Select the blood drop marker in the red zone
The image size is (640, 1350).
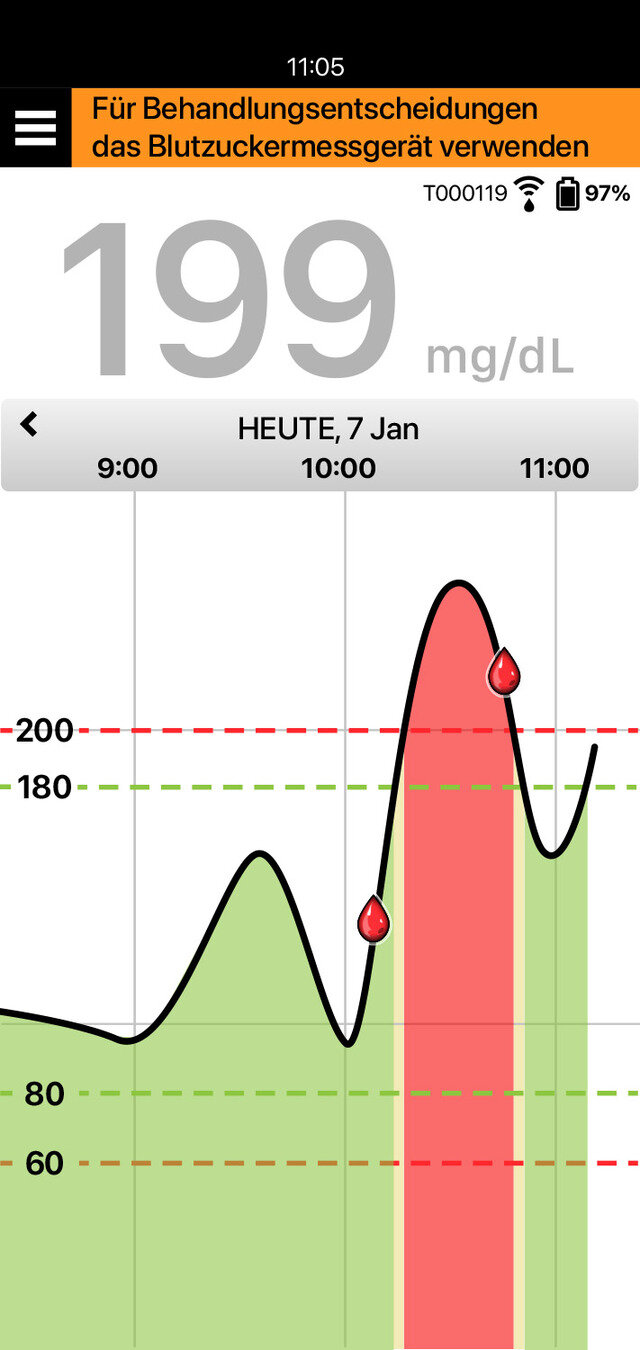(x=503, y=672)
